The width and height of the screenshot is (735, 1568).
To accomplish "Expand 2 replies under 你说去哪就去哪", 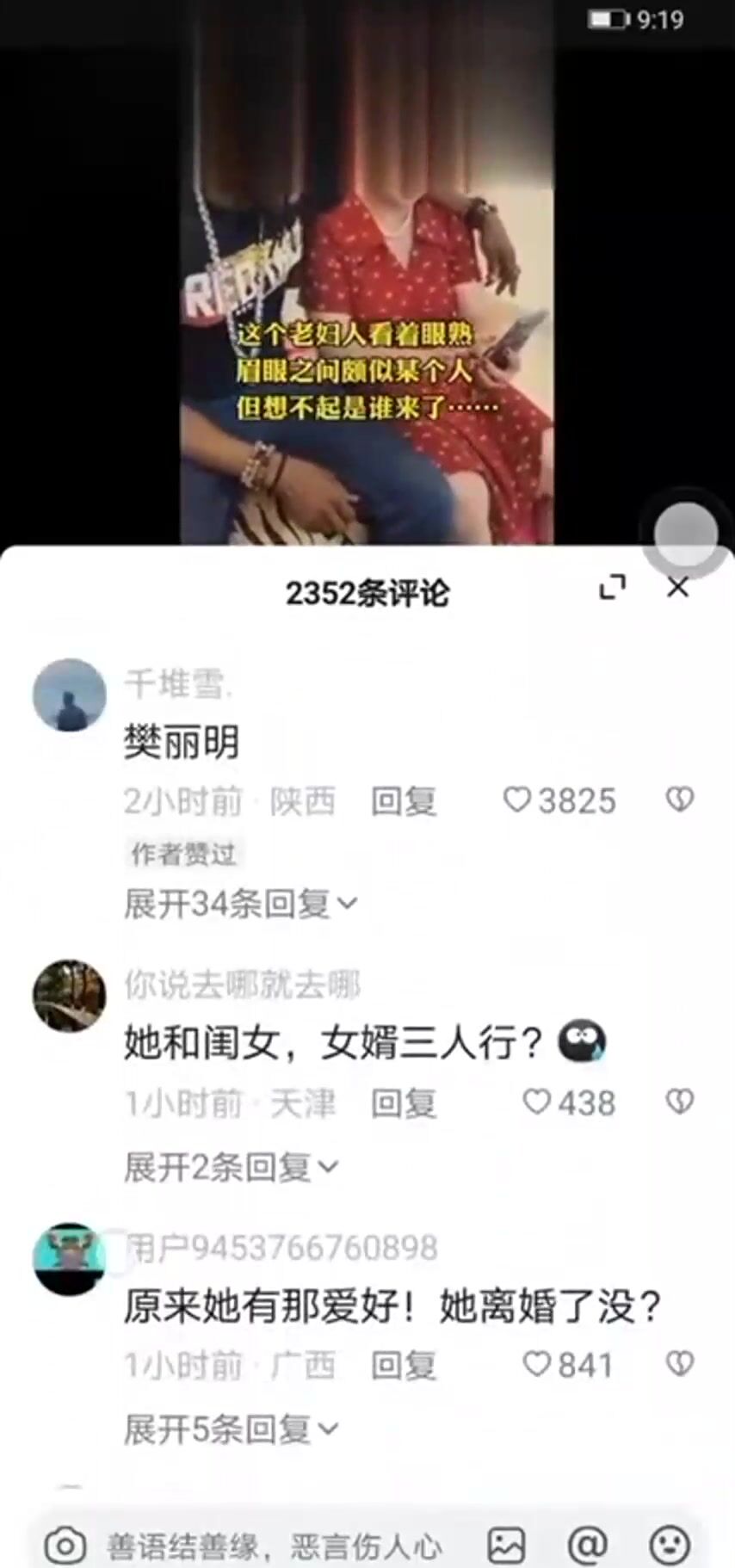I will click(x=231, y=1167).
